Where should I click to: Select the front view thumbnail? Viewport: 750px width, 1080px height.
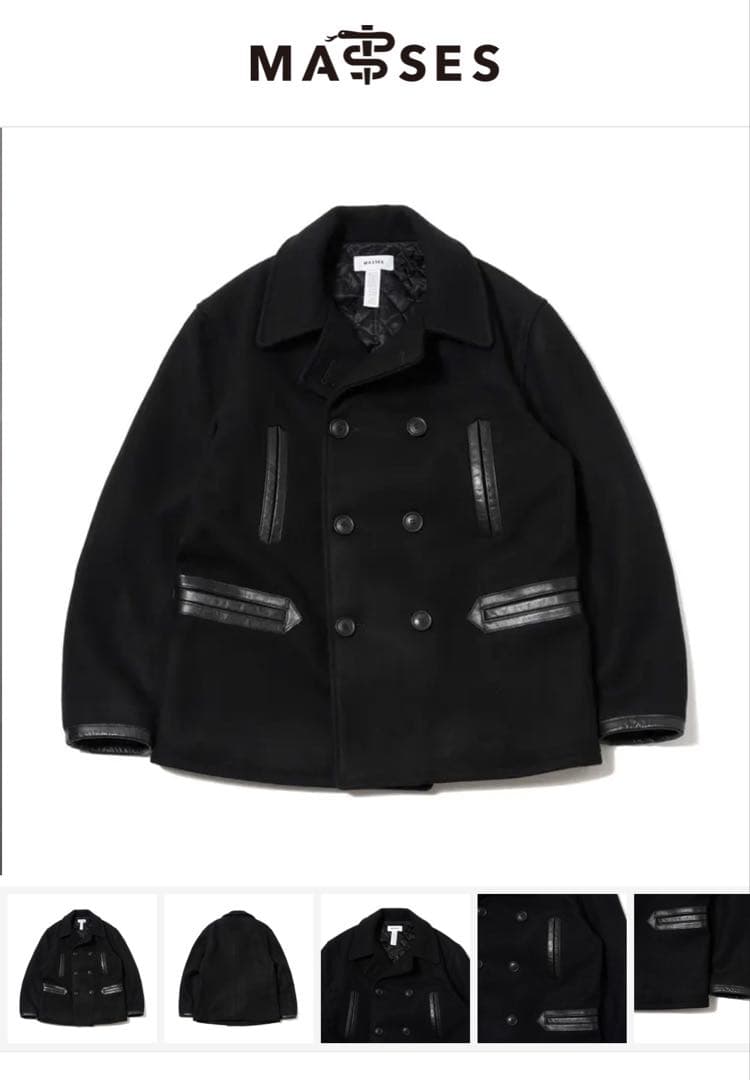(x=82, y=968)
